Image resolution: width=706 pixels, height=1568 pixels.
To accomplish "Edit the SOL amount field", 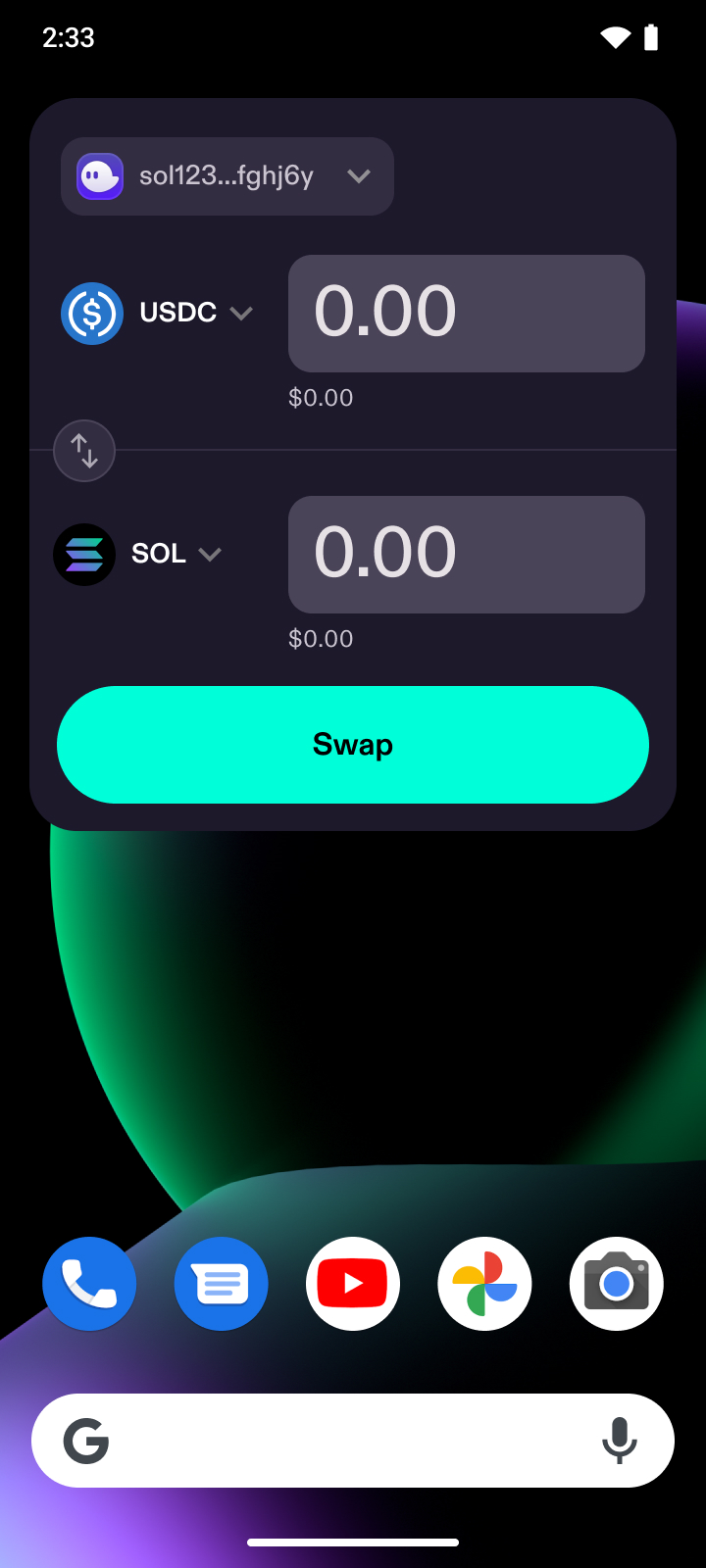I will click(x=466, y=555).
